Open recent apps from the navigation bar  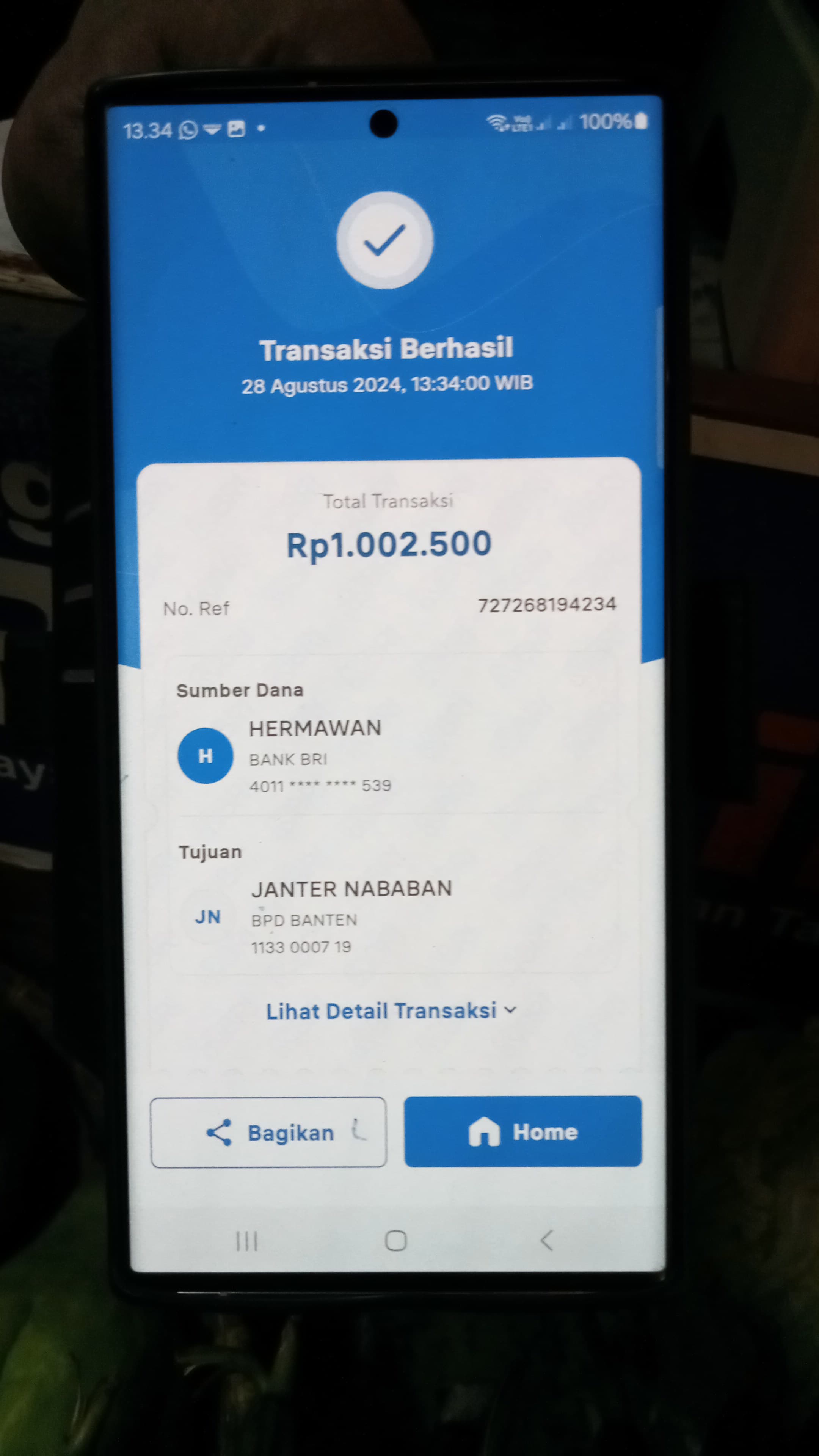pyautogui.click(x=247, y=1241)
